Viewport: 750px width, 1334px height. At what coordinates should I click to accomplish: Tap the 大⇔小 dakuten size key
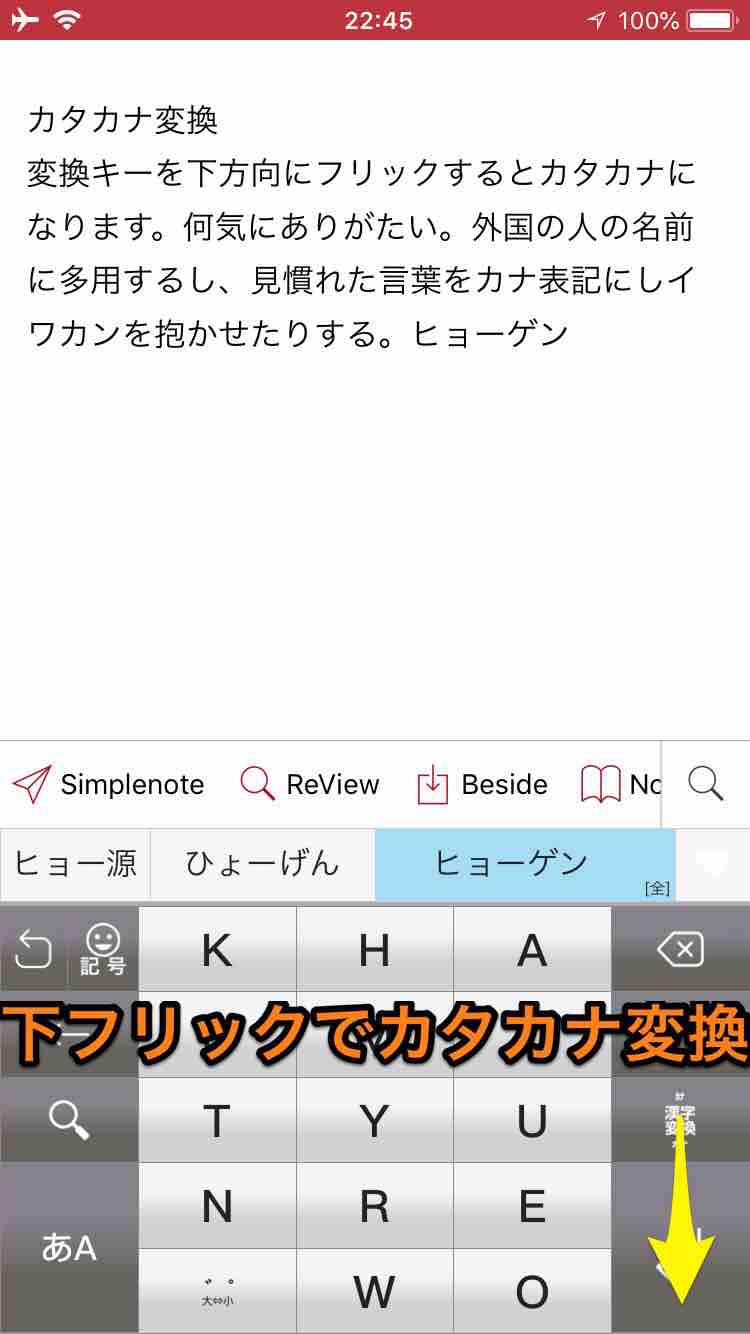[217, 1290]
